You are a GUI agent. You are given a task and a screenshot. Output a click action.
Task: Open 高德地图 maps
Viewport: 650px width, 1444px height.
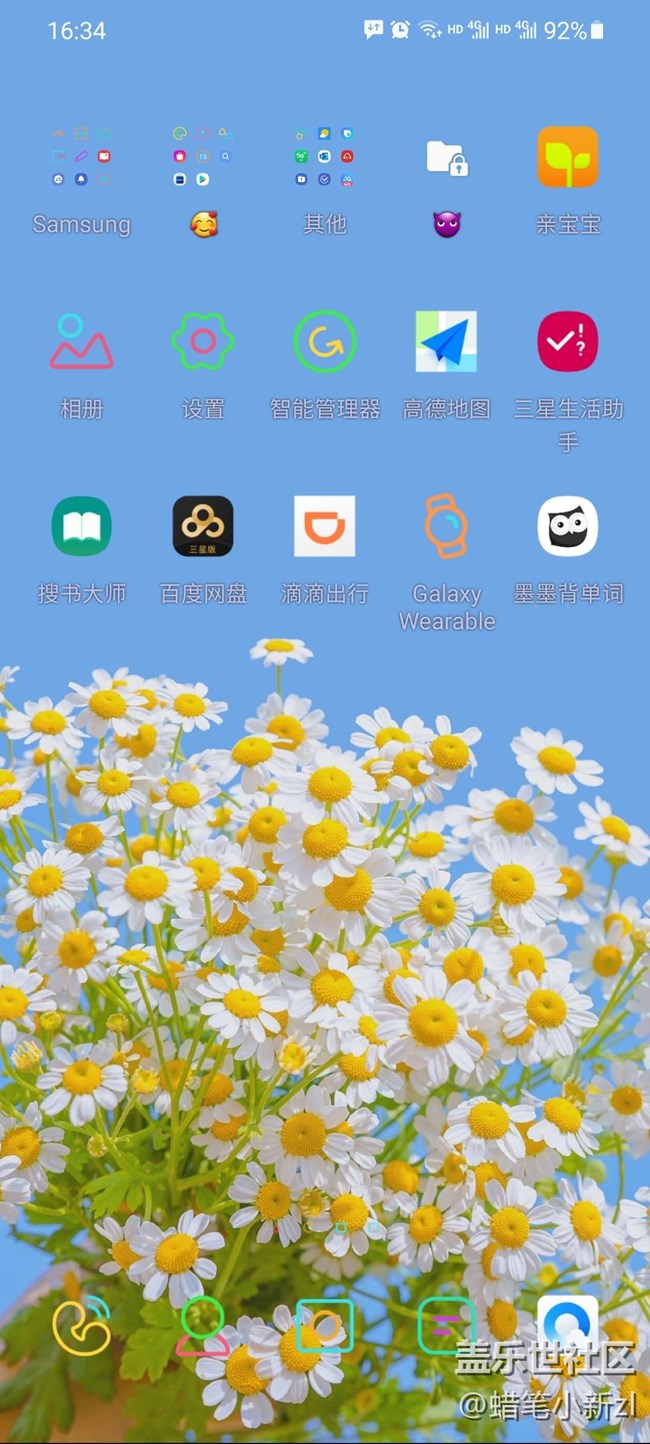point(446,342)
